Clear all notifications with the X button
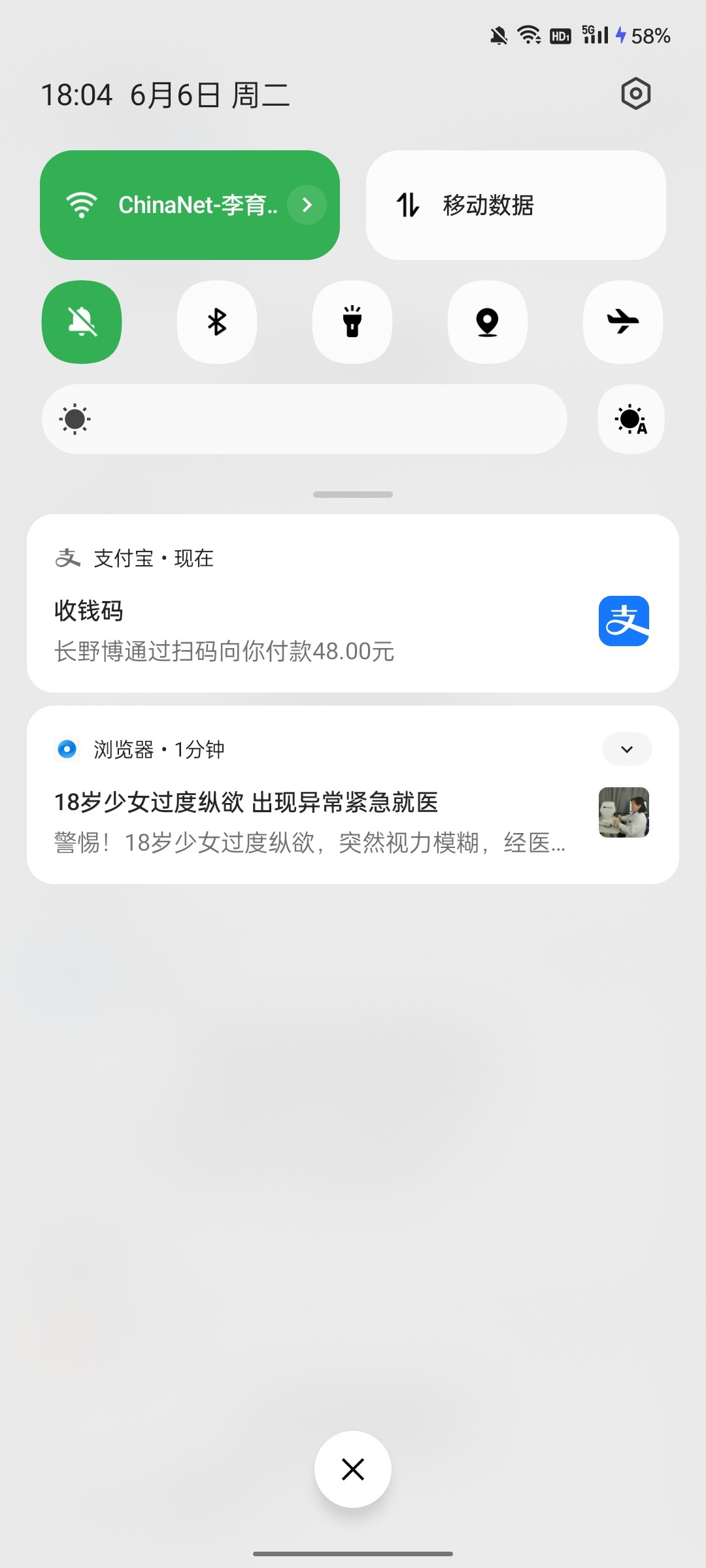706x1568 pixels. coord(352,1469)
